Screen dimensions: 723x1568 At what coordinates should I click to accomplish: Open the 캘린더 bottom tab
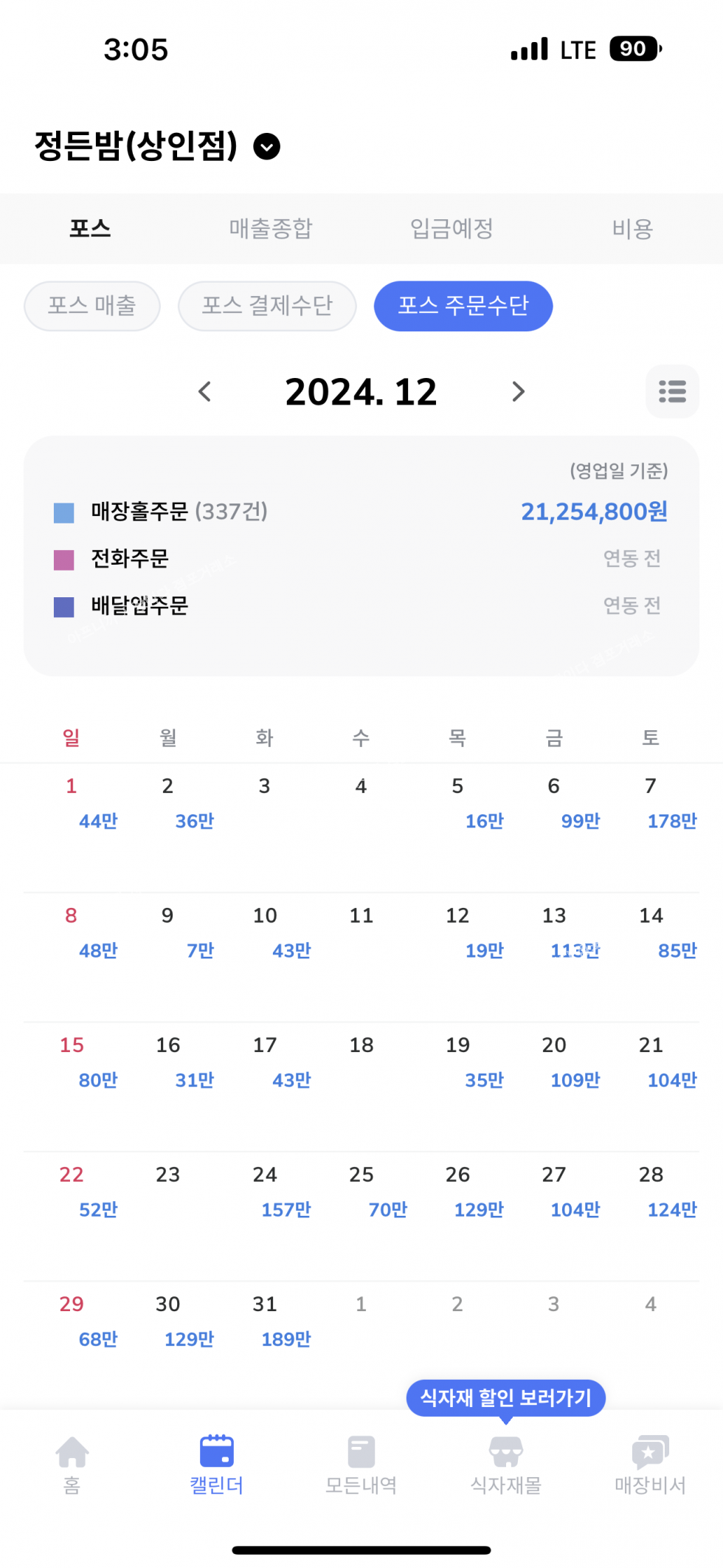click(217, 1465)
